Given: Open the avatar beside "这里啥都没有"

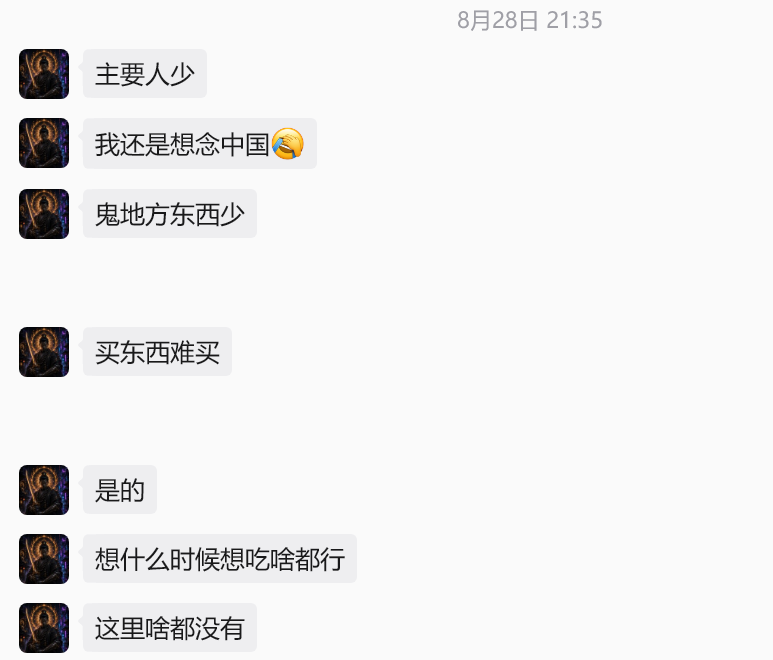Looking at the screenshot, I should (x=44, y=628).
